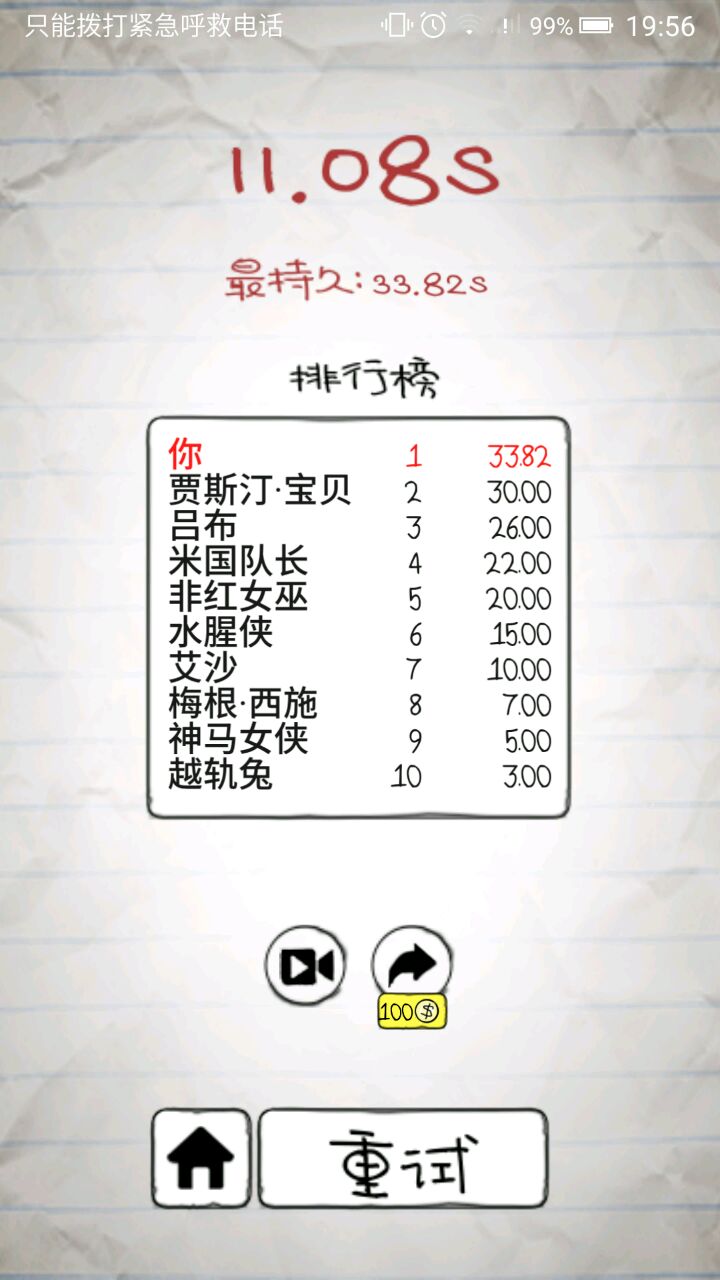Image resolution: width=720 pixels, height=1280 pixels.
Task: Tap the 重试 retry button
Action: 403,1160
